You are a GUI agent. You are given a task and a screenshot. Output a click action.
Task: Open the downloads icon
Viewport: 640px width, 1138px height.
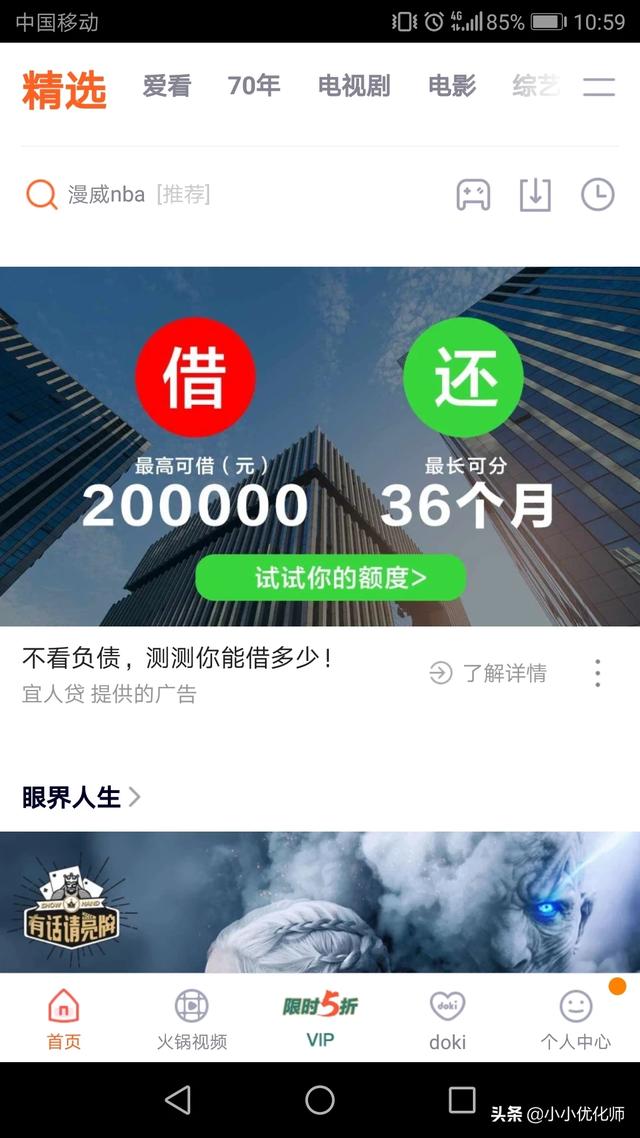tap(535, 194)
